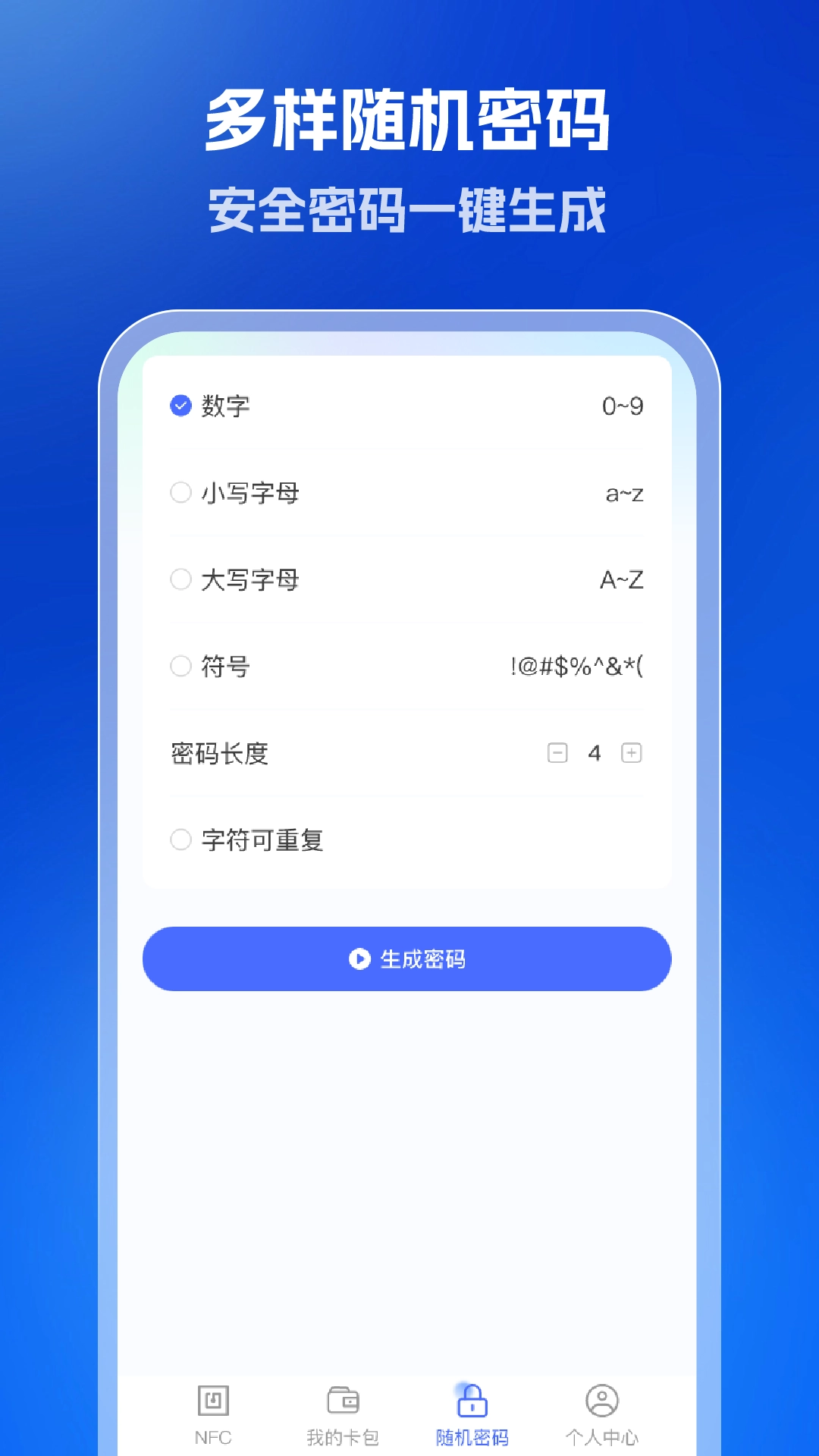
Task: Select the 大写字母 option
Action: tap(180, 580)
